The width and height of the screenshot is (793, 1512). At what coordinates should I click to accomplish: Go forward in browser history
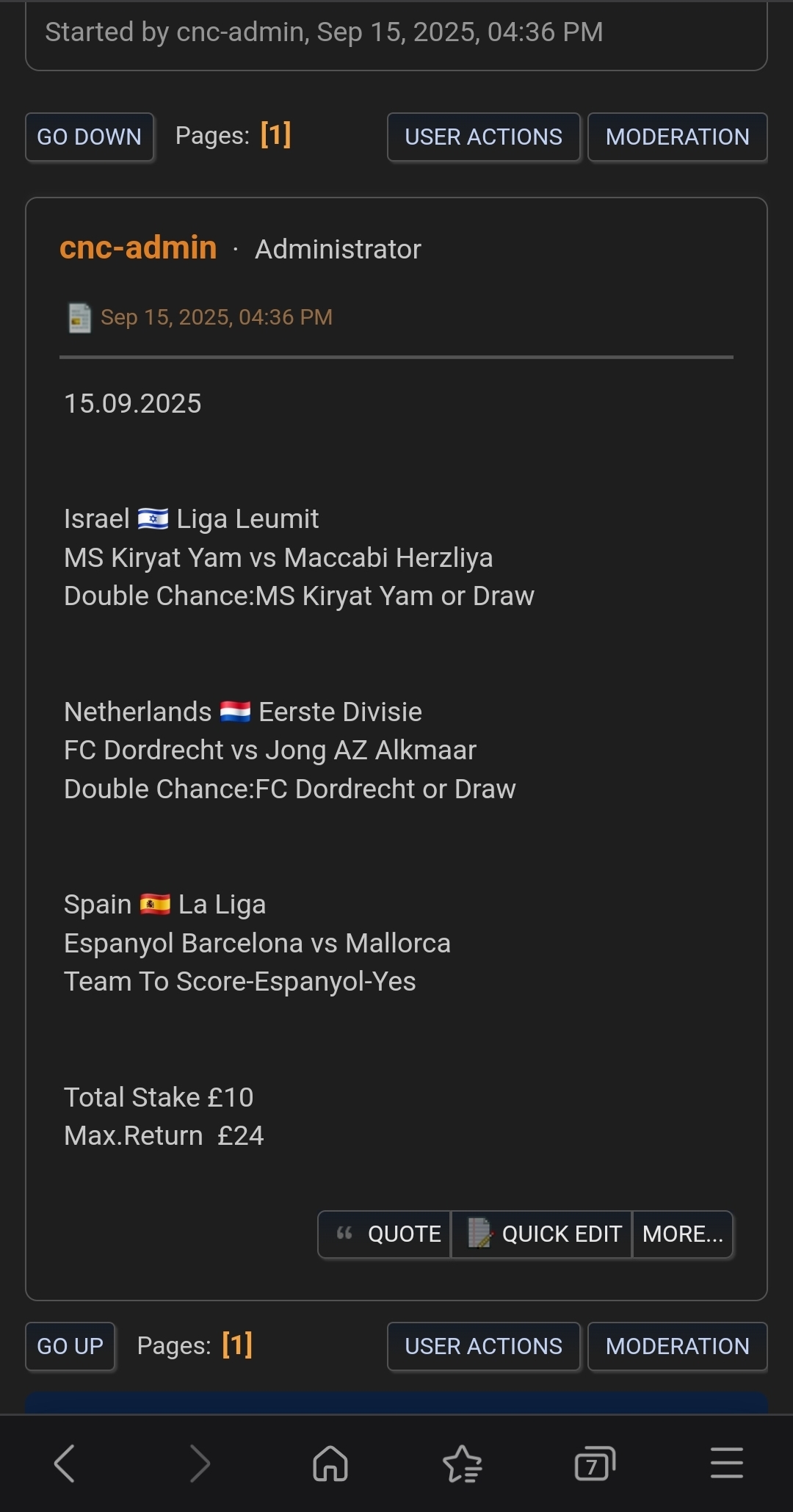(199, 1464)
